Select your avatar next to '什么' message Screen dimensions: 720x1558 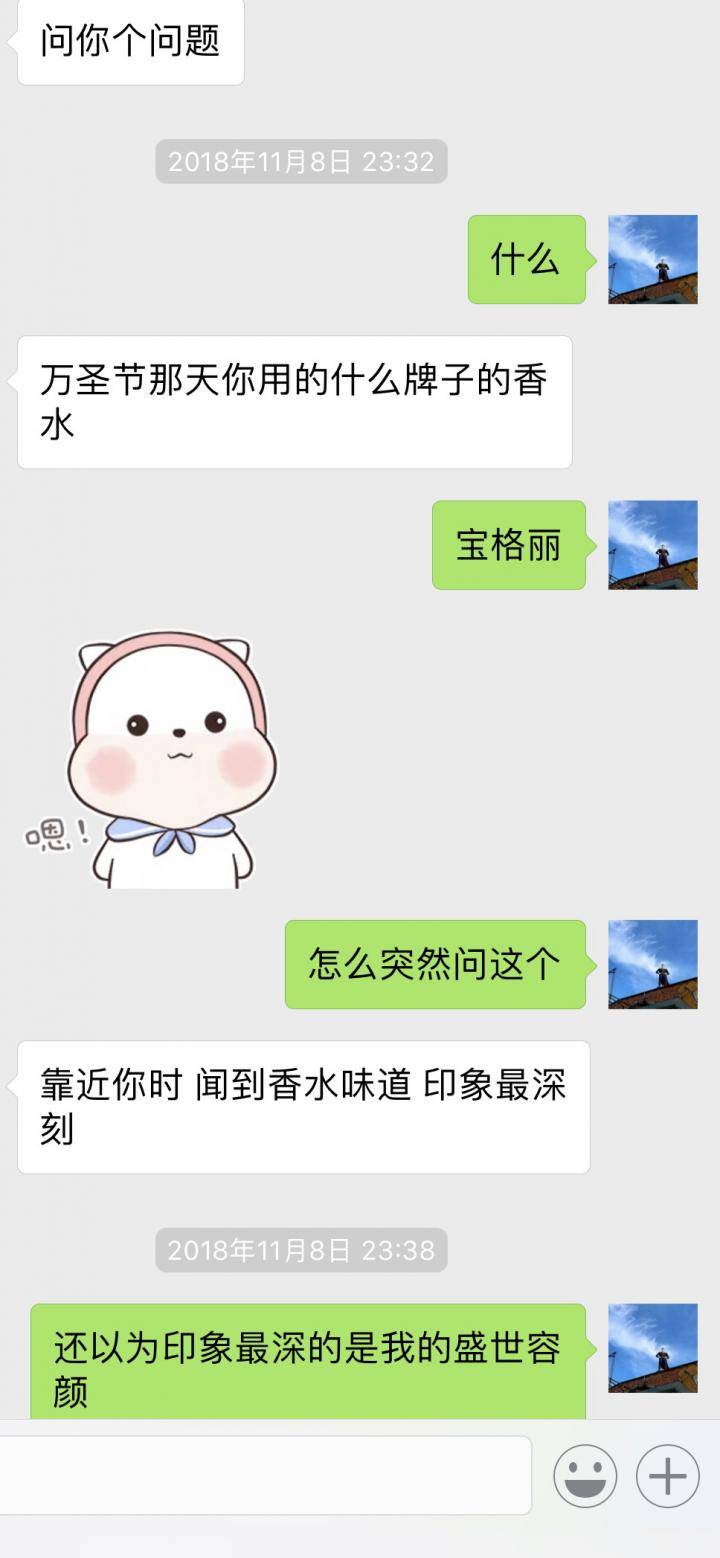652,260
